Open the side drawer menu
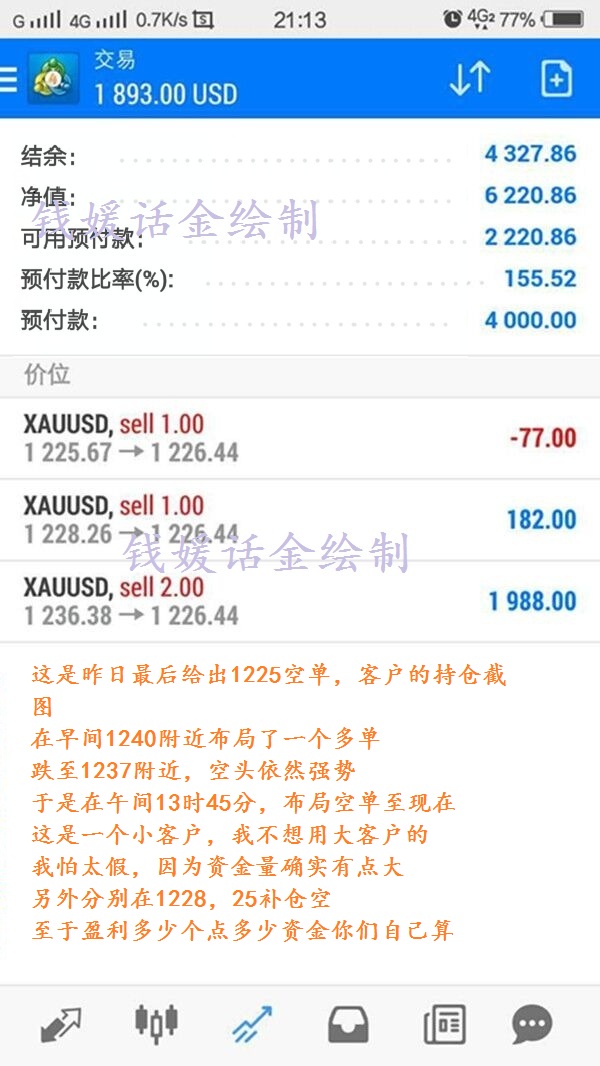The height and width of the screenshot is (1066, 600). [x=9, y=79]
